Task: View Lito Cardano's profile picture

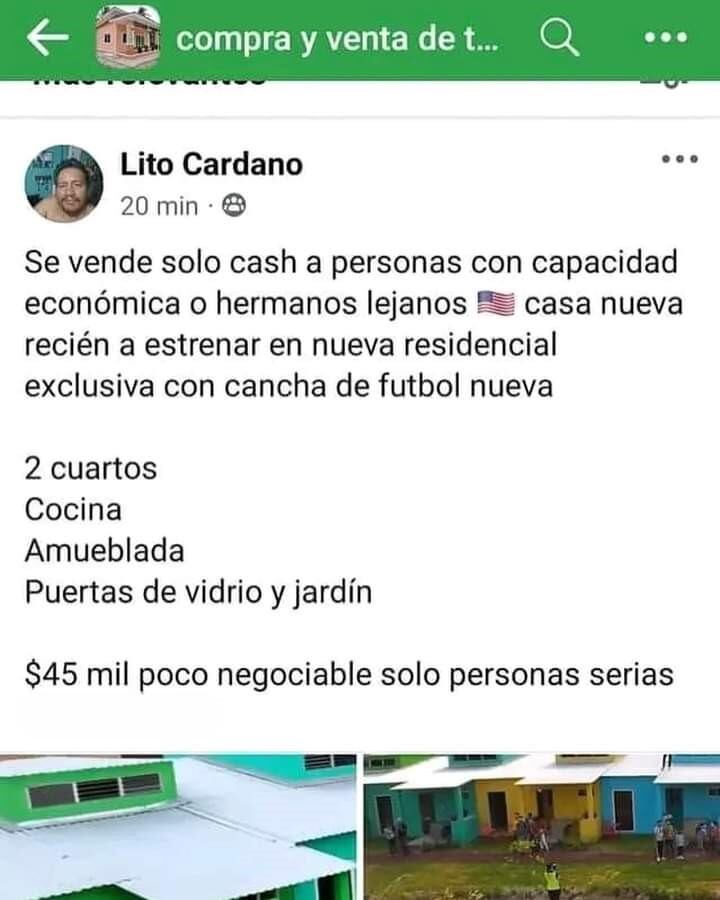Action: (x=64, y=183)
